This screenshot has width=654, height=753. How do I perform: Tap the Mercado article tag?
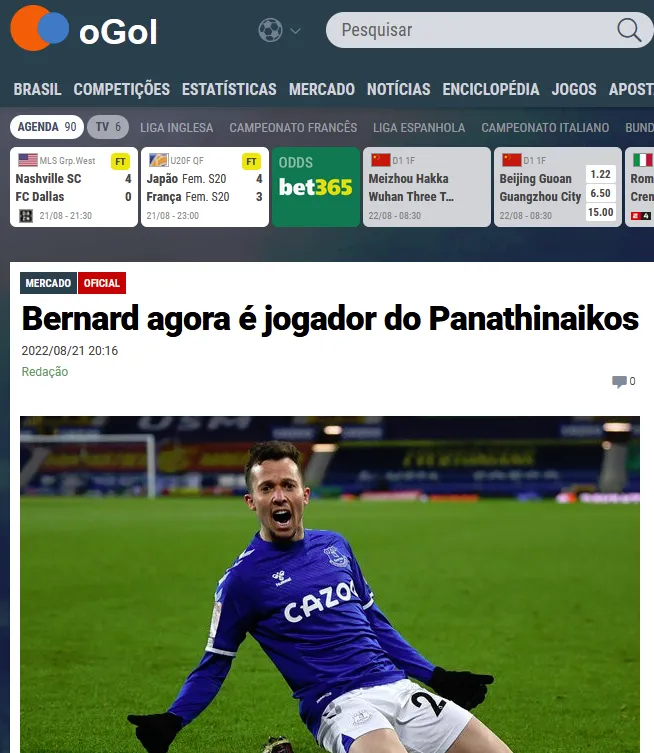48,283
